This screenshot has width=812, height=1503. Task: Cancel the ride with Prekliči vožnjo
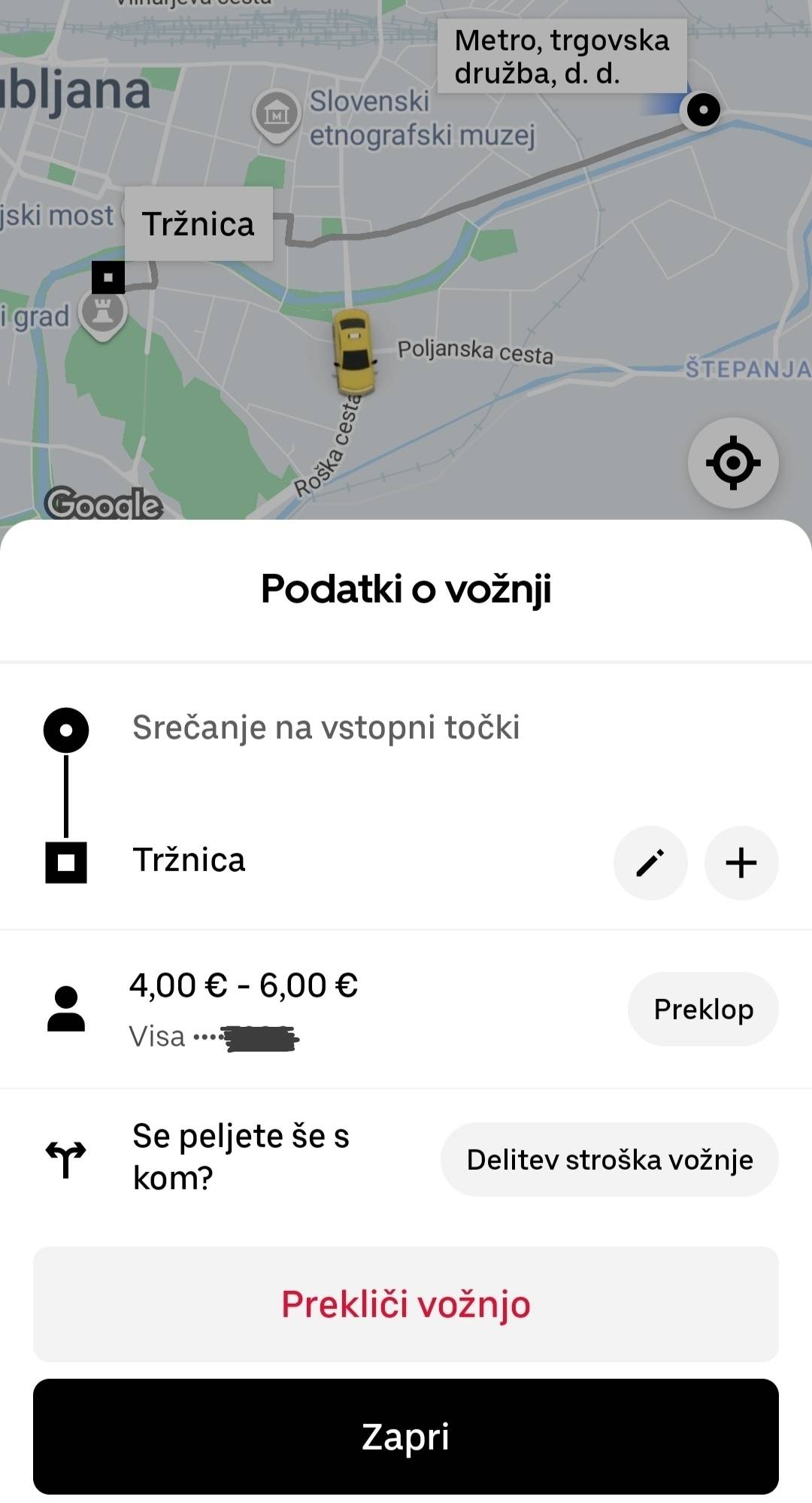406,1304
